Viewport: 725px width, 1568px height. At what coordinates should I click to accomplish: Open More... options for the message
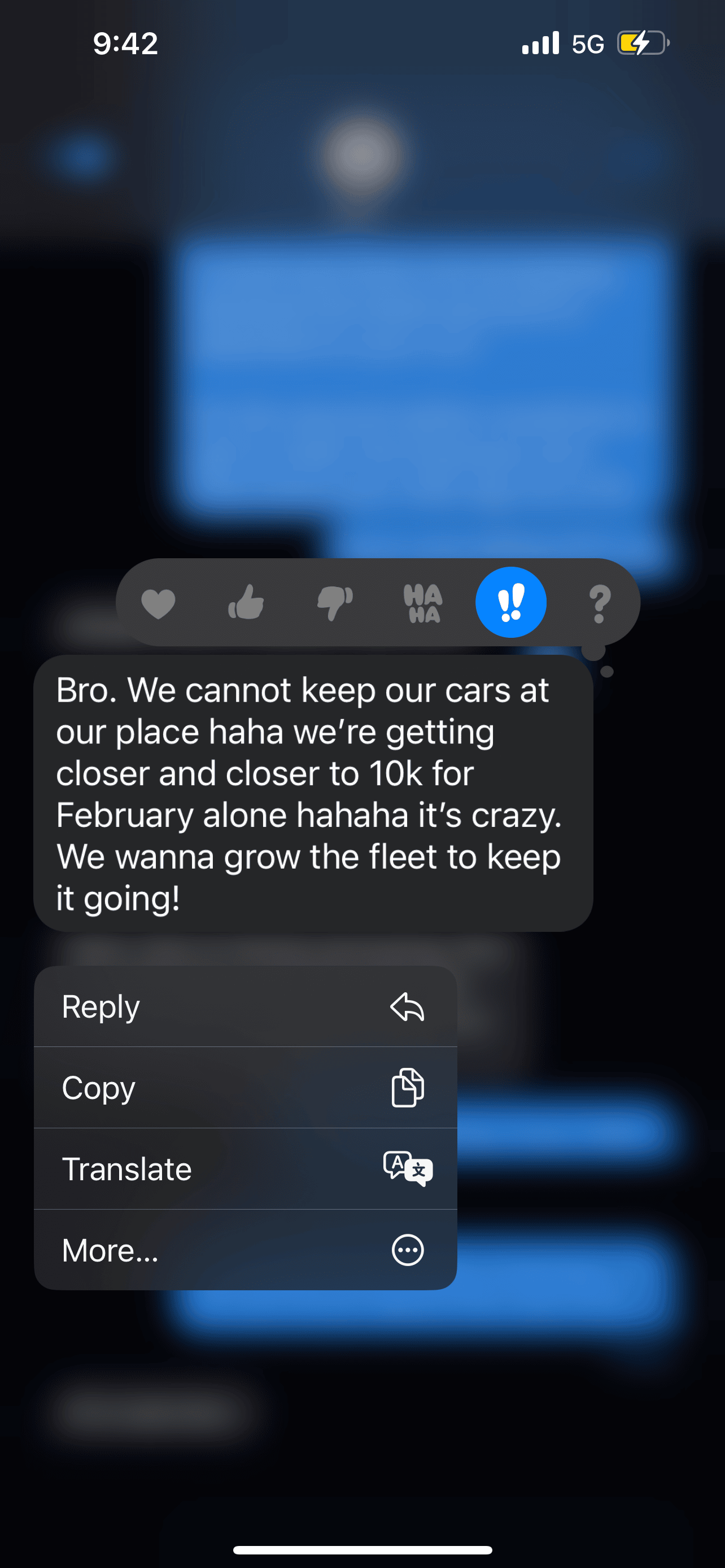click(x=245, y=1250)
